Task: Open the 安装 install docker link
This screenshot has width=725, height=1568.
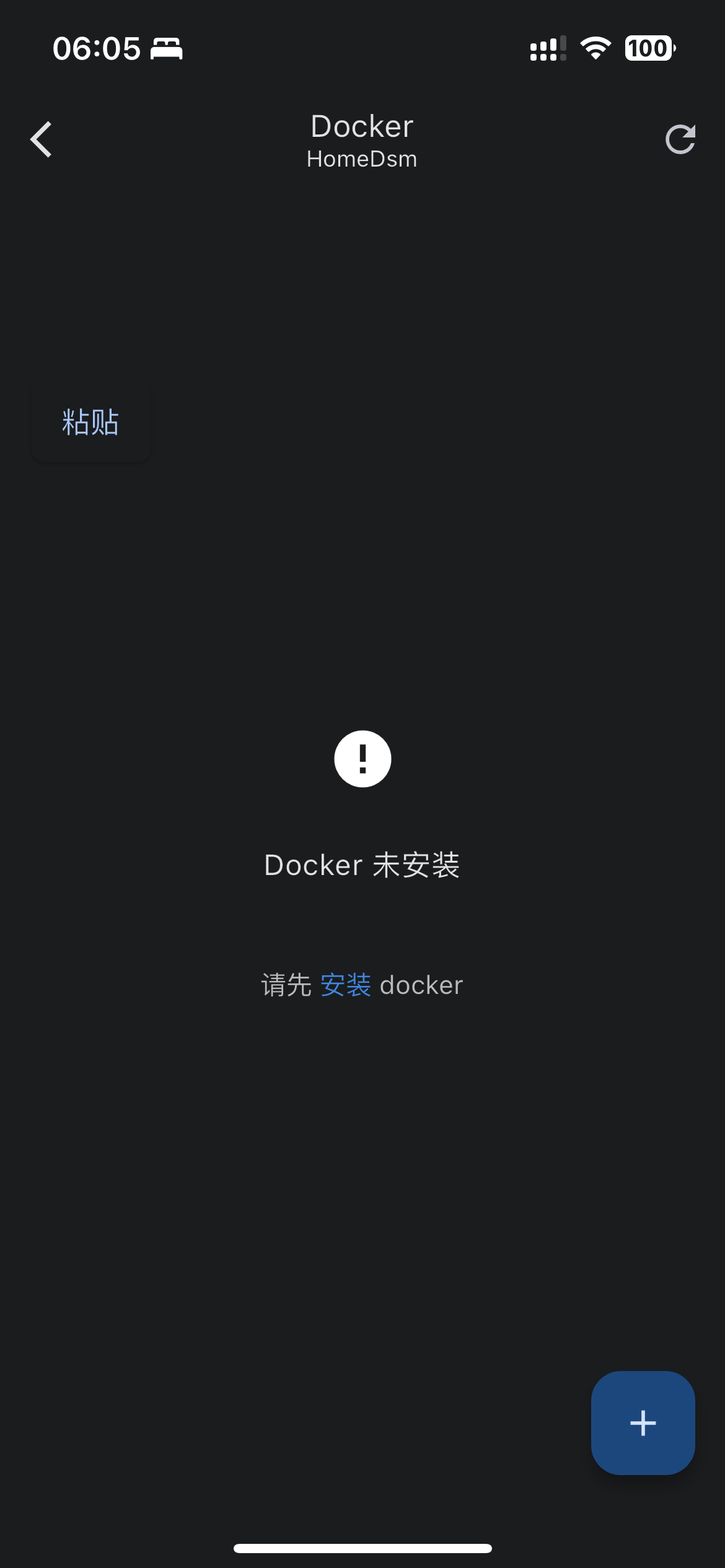Action: 345,985
